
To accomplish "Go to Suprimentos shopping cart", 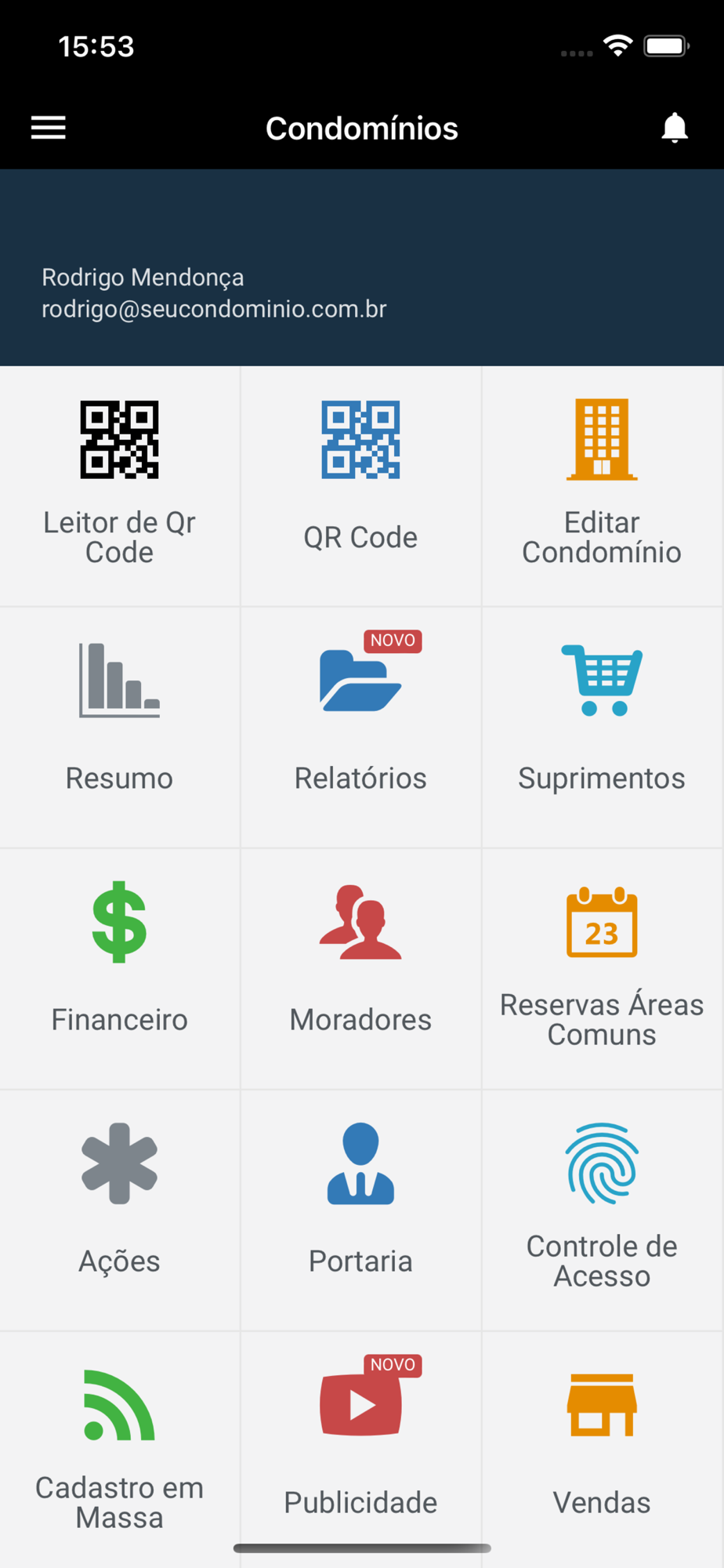I will coord(601,726).
